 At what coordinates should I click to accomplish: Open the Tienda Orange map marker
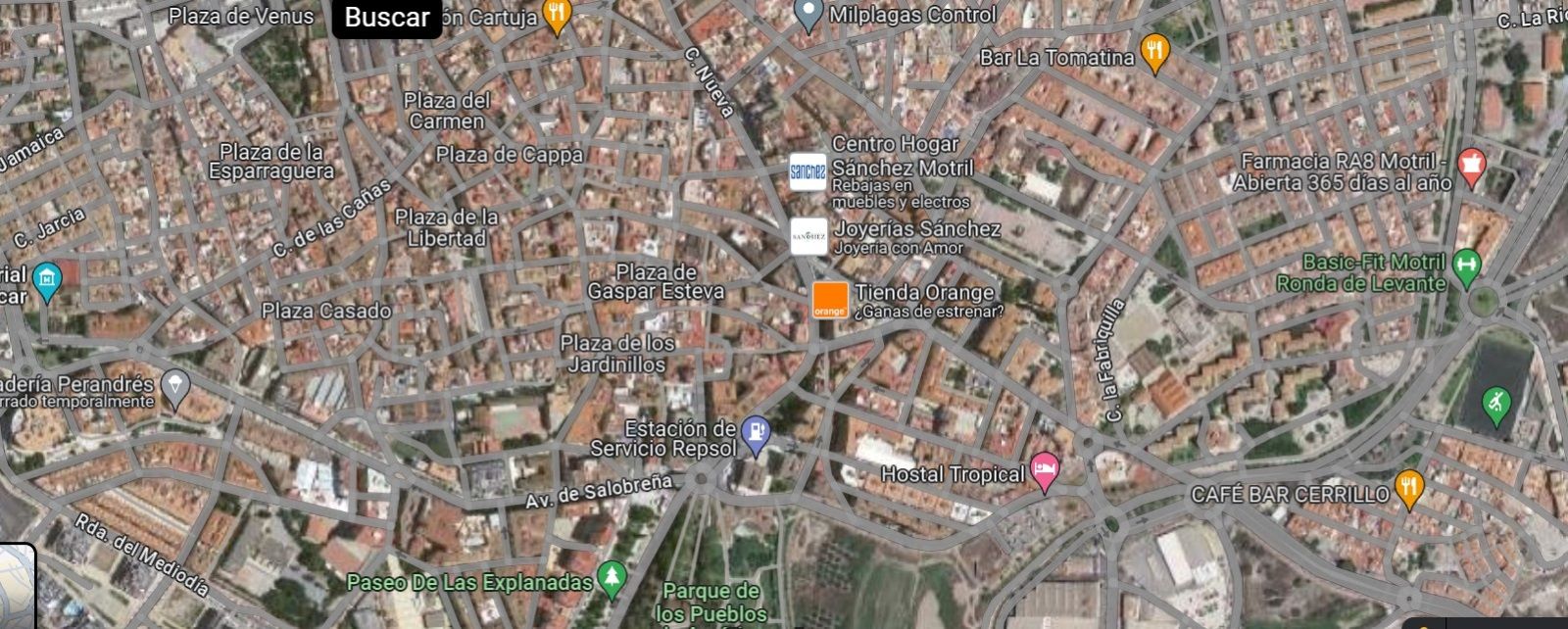click(x=830, y=300)
